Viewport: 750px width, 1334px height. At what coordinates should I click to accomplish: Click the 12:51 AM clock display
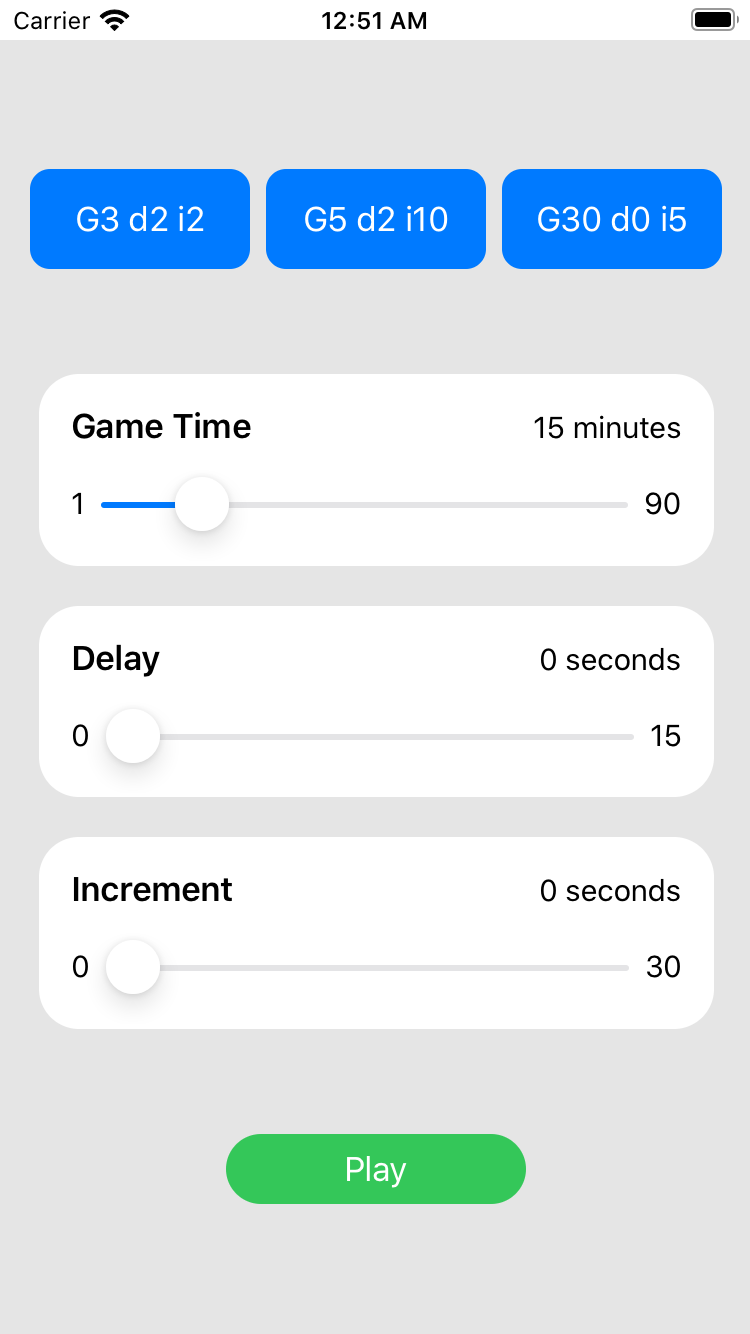(375, 19)
